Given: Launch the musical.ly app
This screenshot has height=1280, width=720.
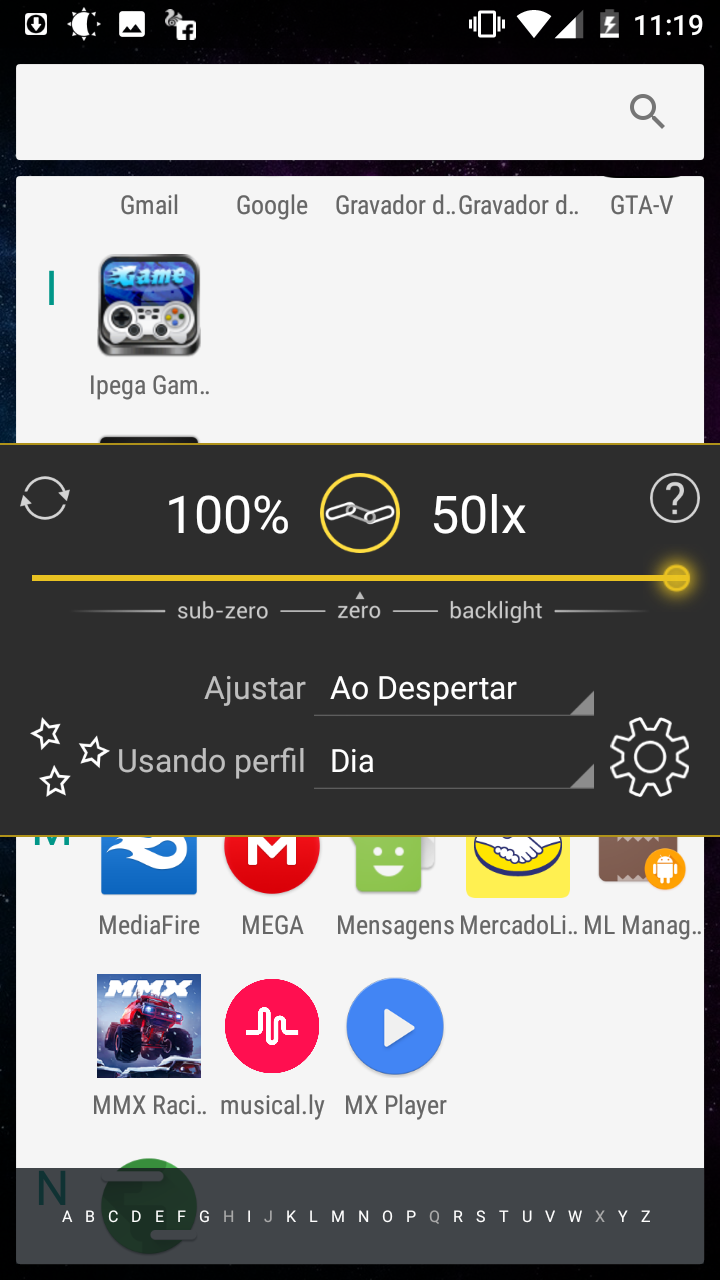Looking at the screenshot, I should [x=272, y=1026].
